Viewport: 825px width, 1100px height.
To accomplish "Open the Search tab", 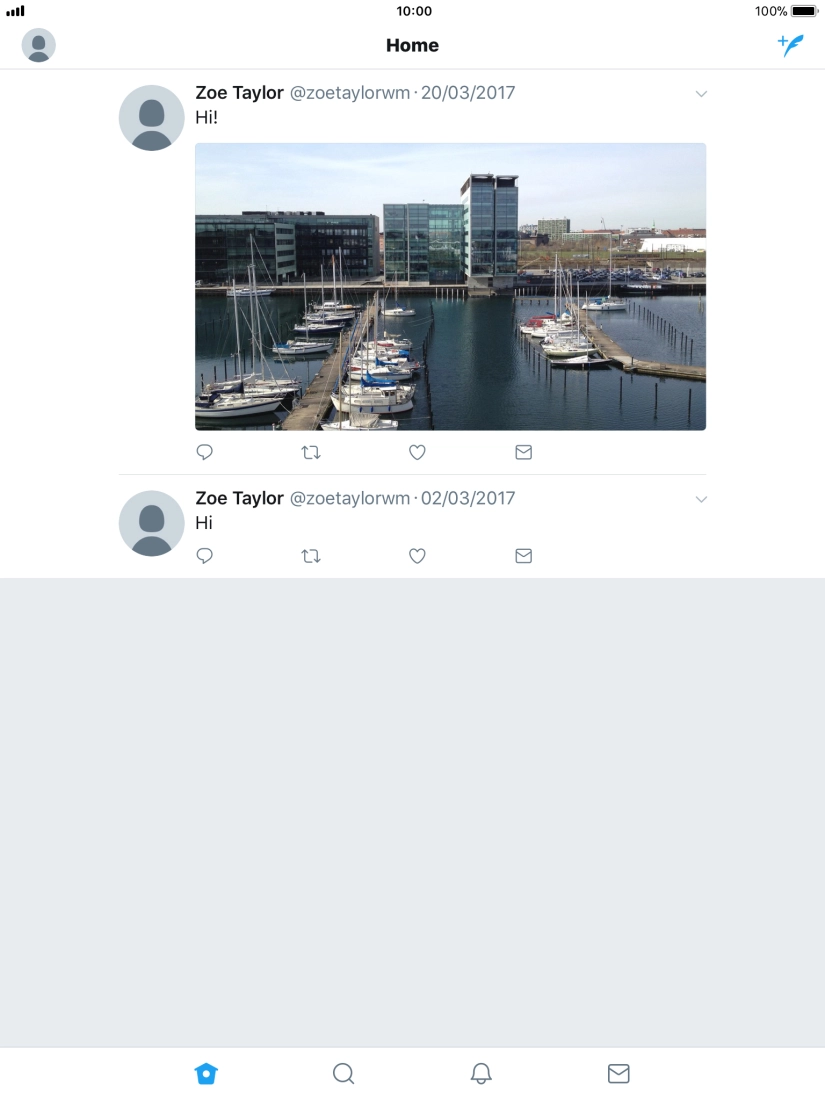I will [343, 1073].
